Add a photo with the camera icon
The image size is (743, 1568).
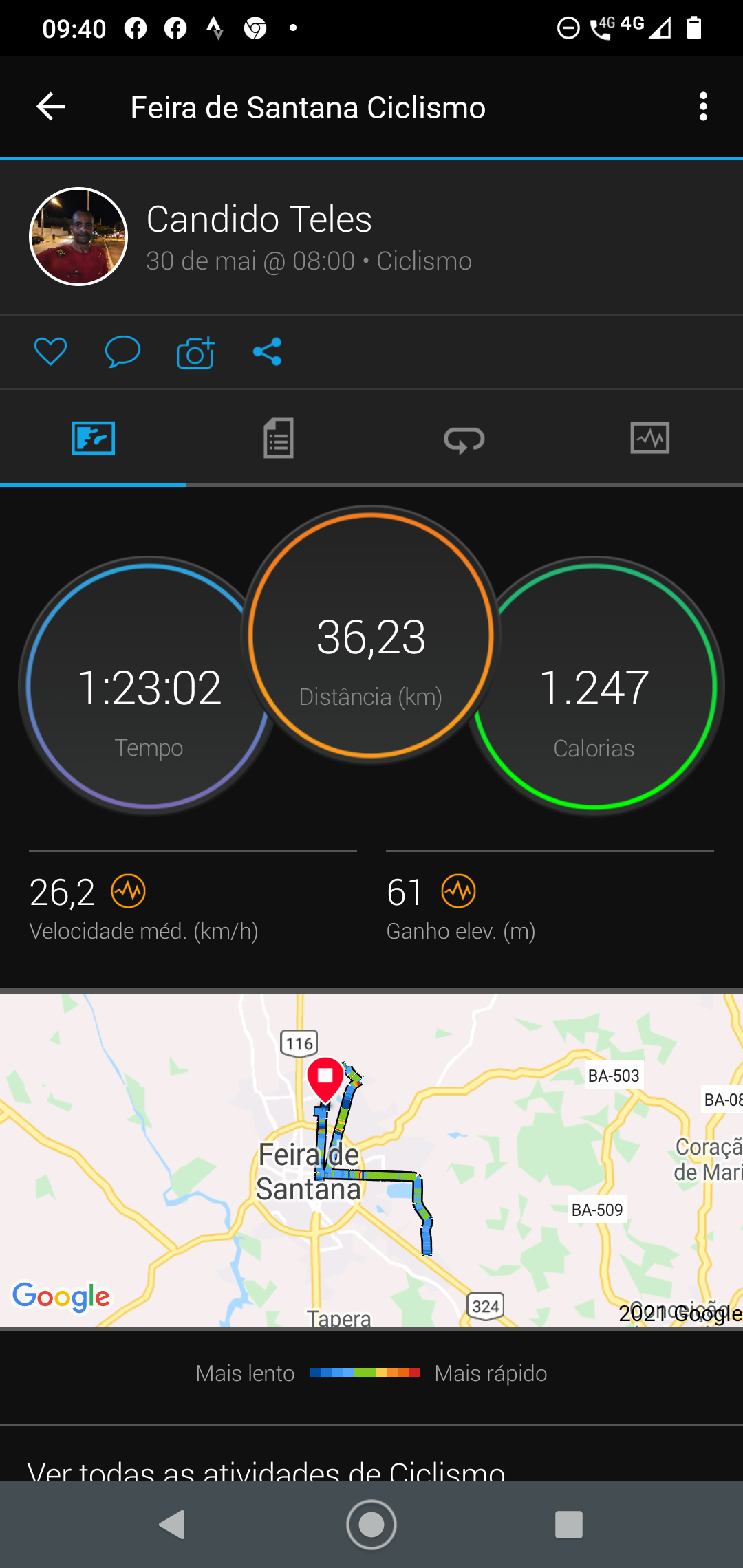coord(195,352)
